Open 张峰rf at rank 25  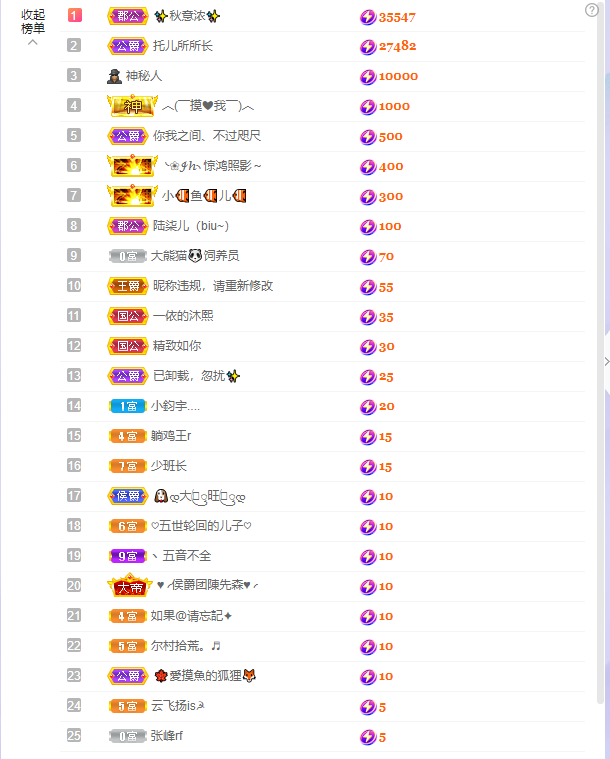coord(166,736)
